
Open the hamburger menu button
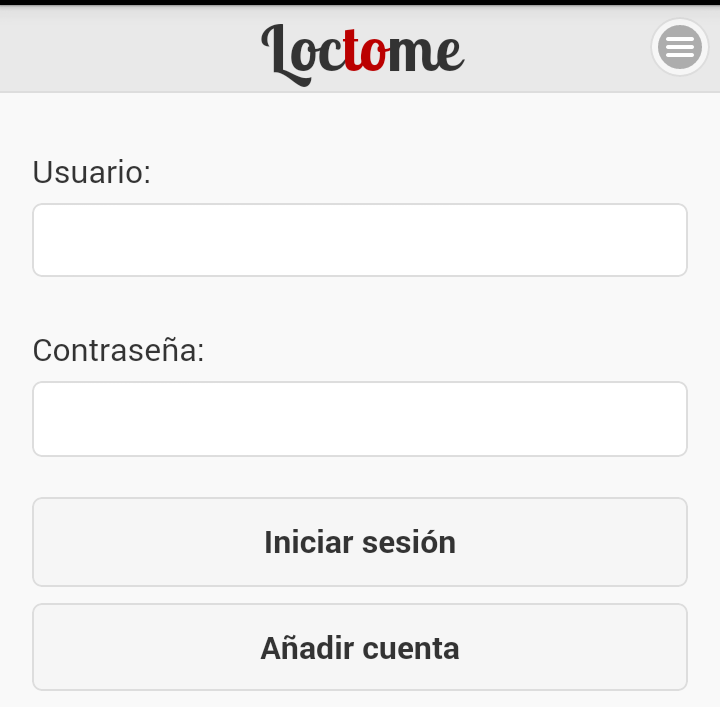click(680, 47)
